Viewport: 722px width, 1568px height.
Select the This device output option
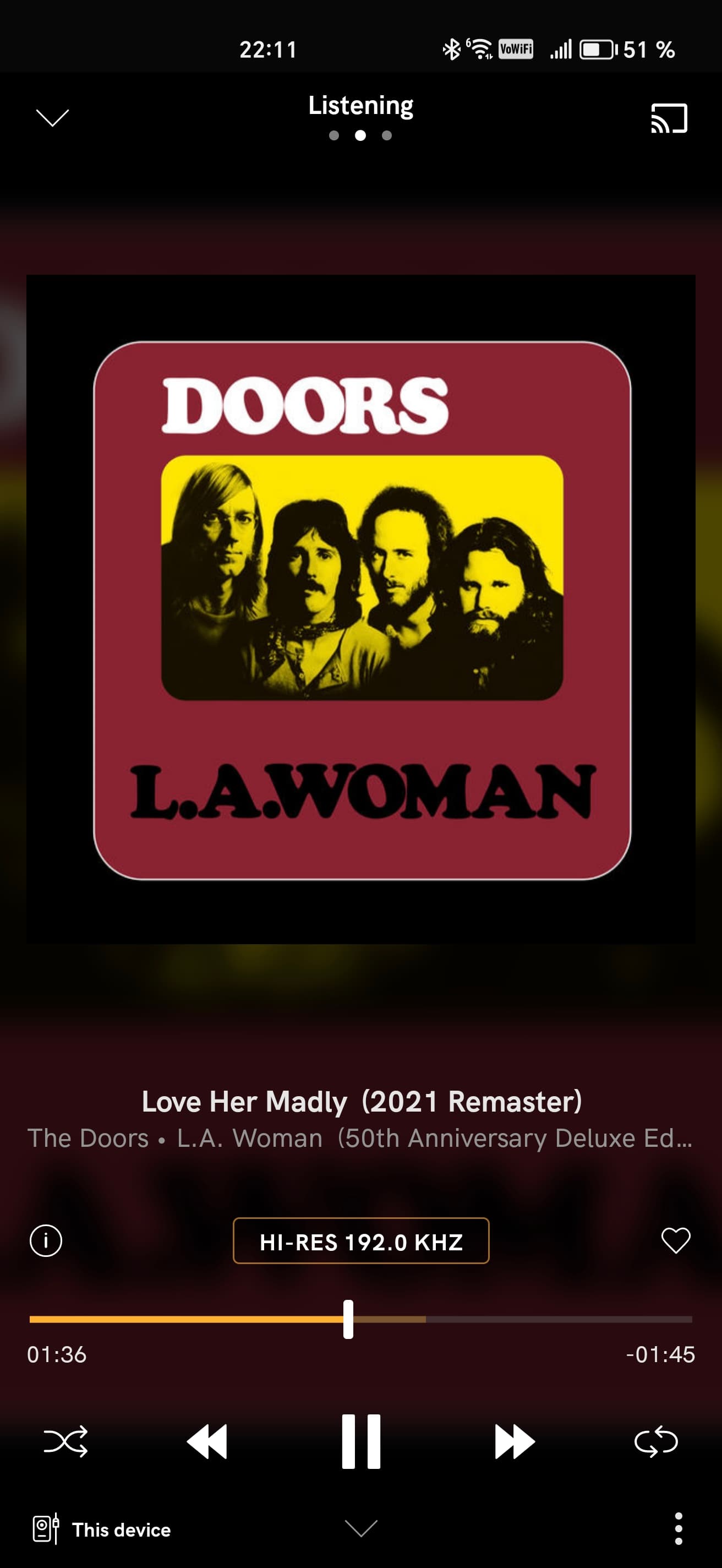(x=102, y=1529)
